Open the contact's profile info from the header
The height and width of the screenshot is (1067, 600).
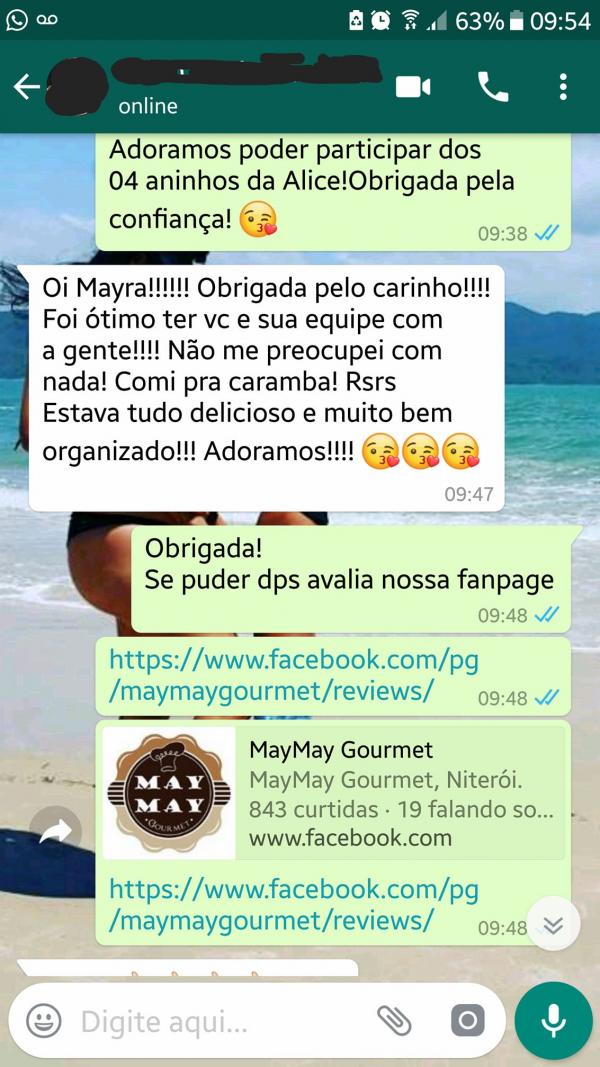[240, 88]
